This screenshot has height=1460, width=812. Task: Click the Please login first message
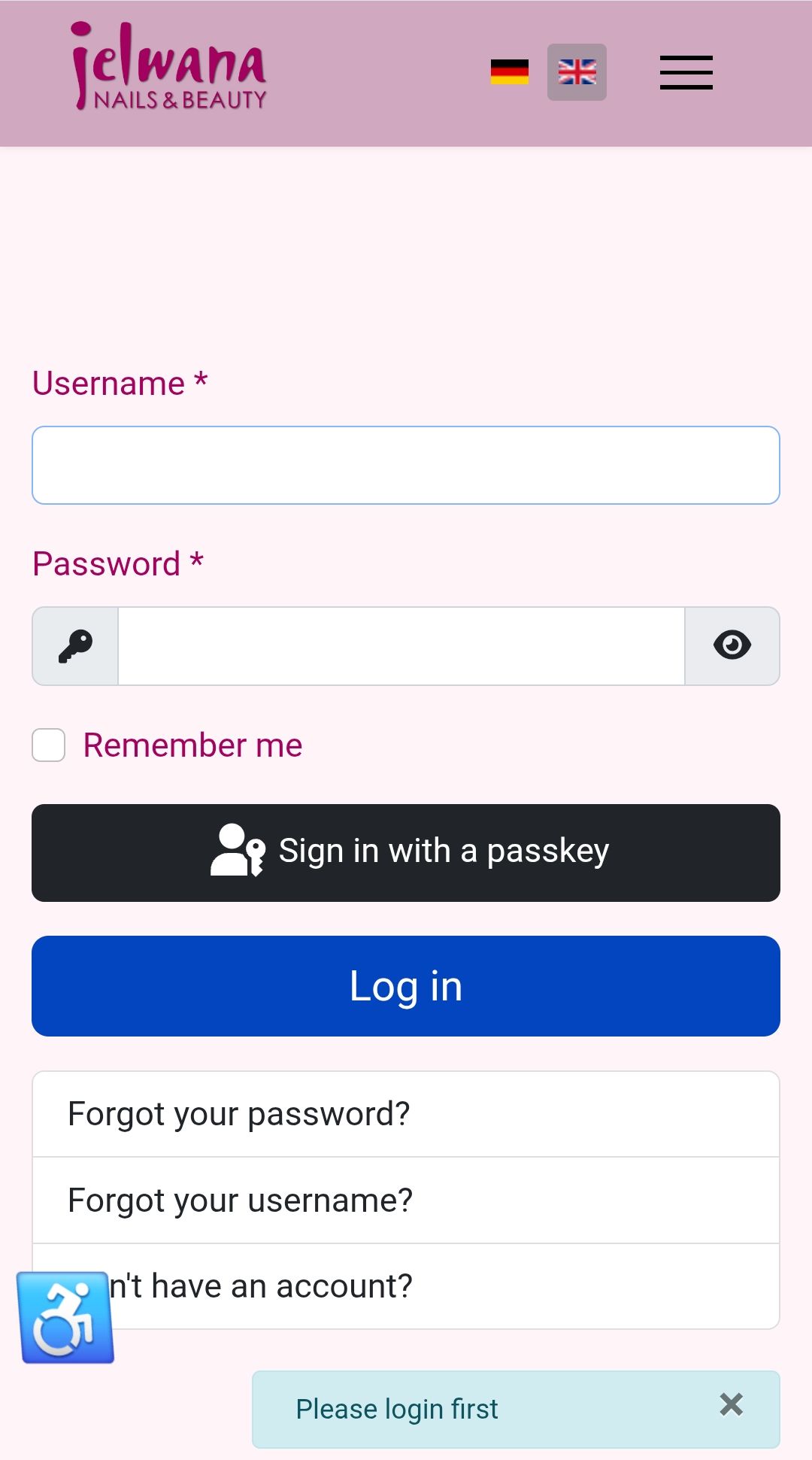(397, 1407)
